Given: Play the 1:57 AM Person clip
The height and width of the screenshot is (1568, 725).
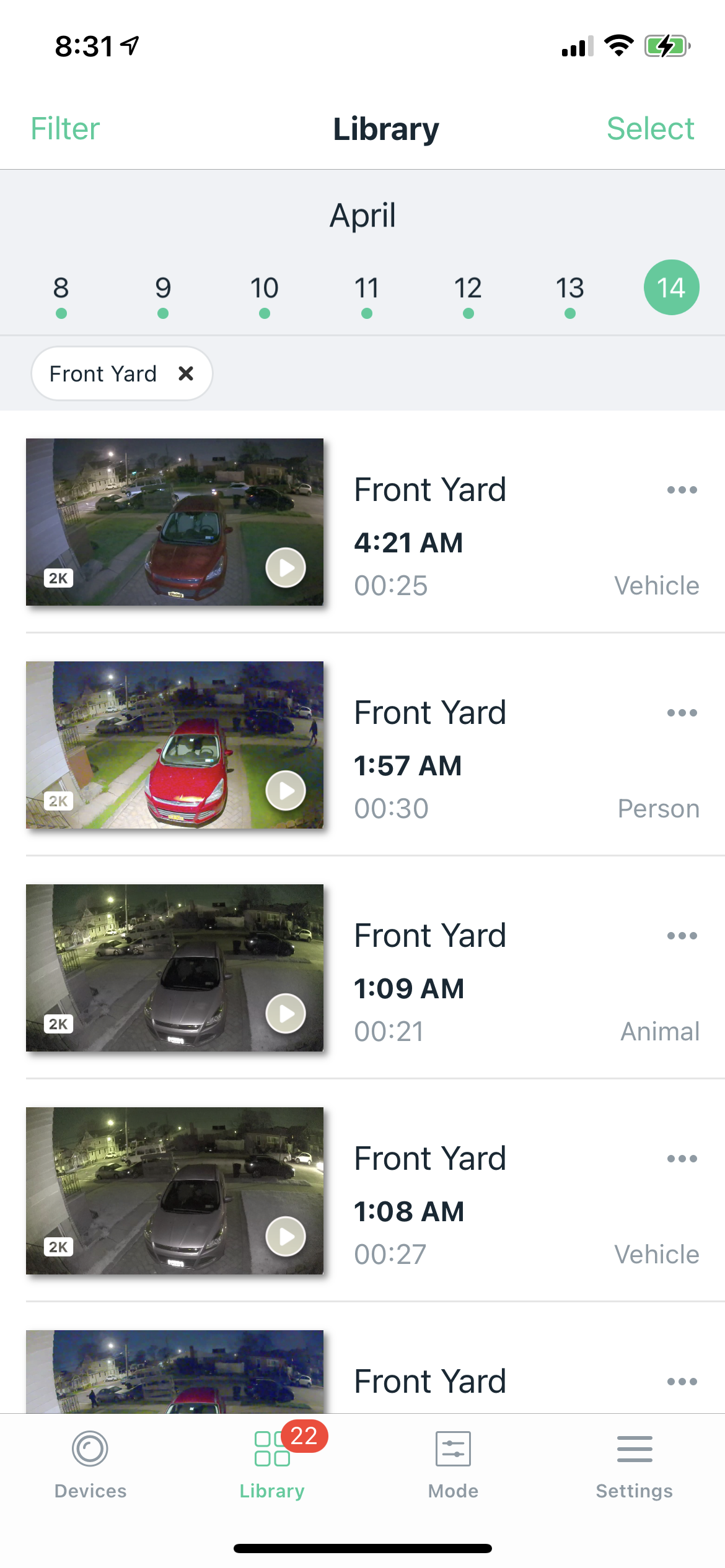Looking at the screenshot, I should 286,790.
